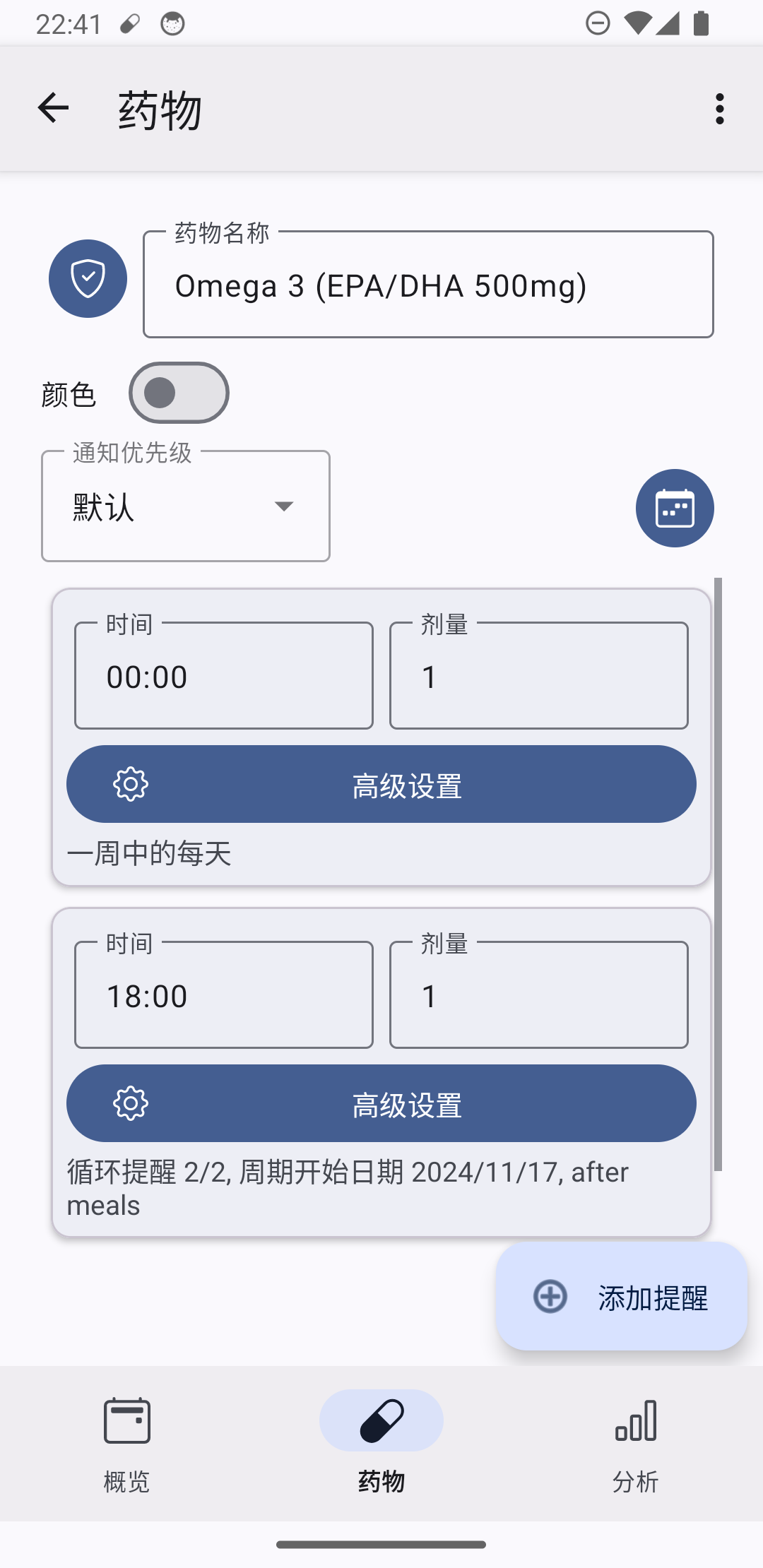Open the three-dot overflow menu
The width and height of the screenshot is (763, 1568).
(719, 109)
